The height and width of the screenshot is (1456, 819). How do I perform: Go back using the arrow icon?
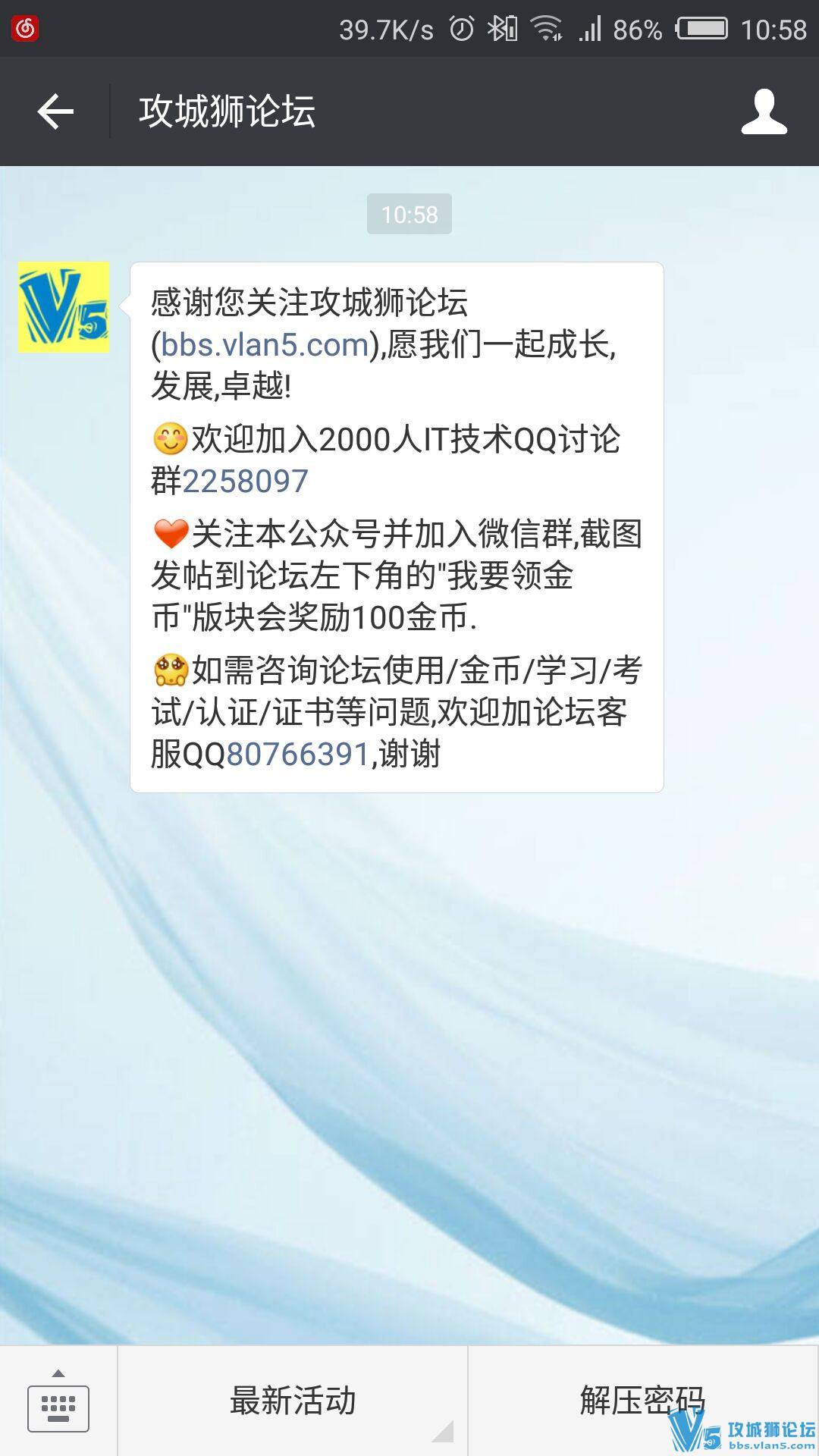click(x=55, y=111)
